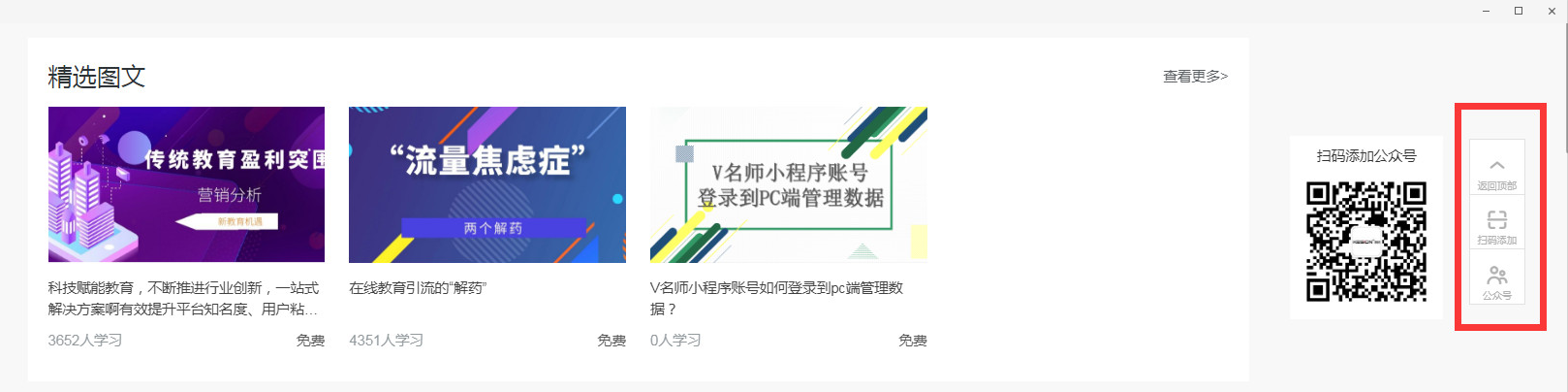This screenshot has width=1568, height=392.
Task: Maximize the window
Action: click(1519, 11)
